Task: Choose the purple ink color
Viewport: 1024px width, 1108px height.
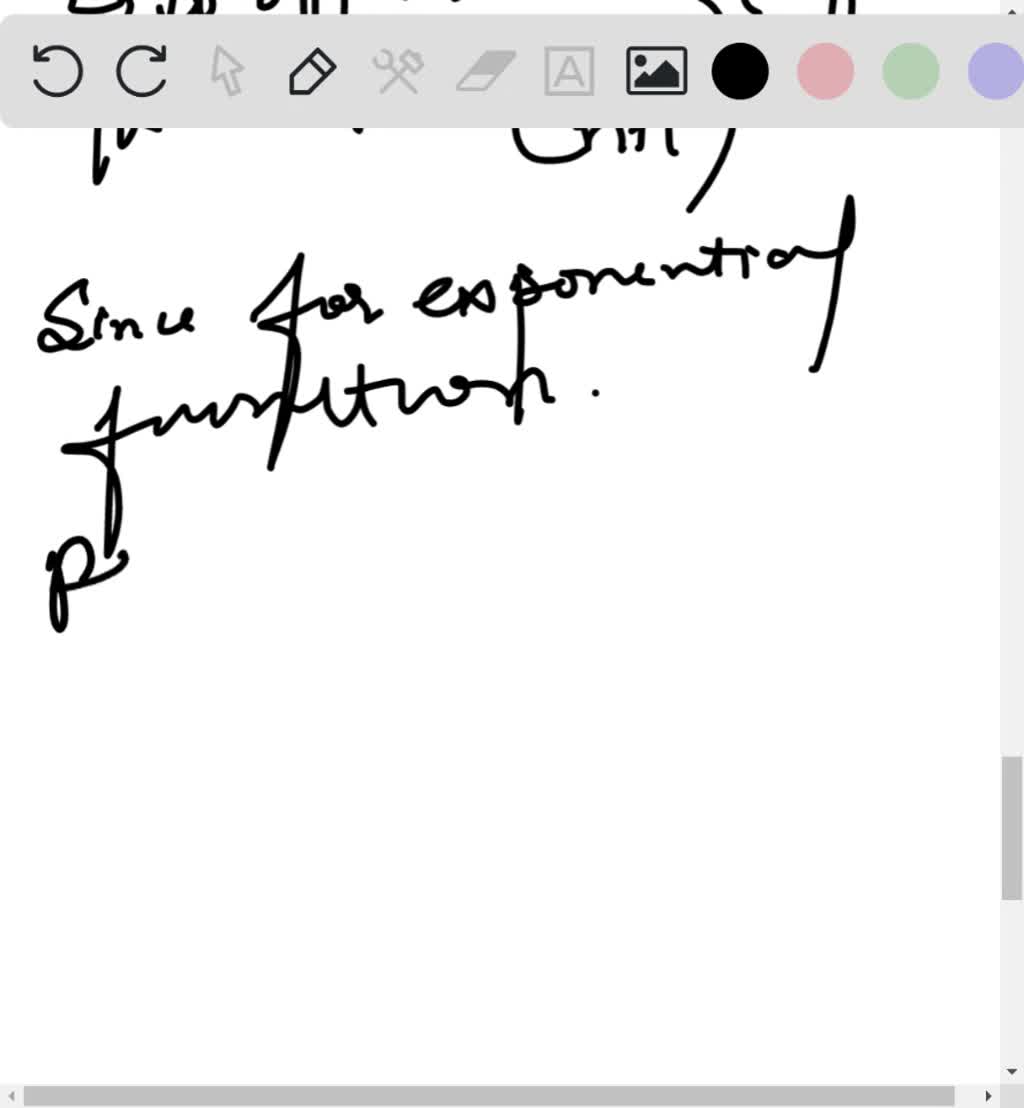Action: tap(996, 72)
